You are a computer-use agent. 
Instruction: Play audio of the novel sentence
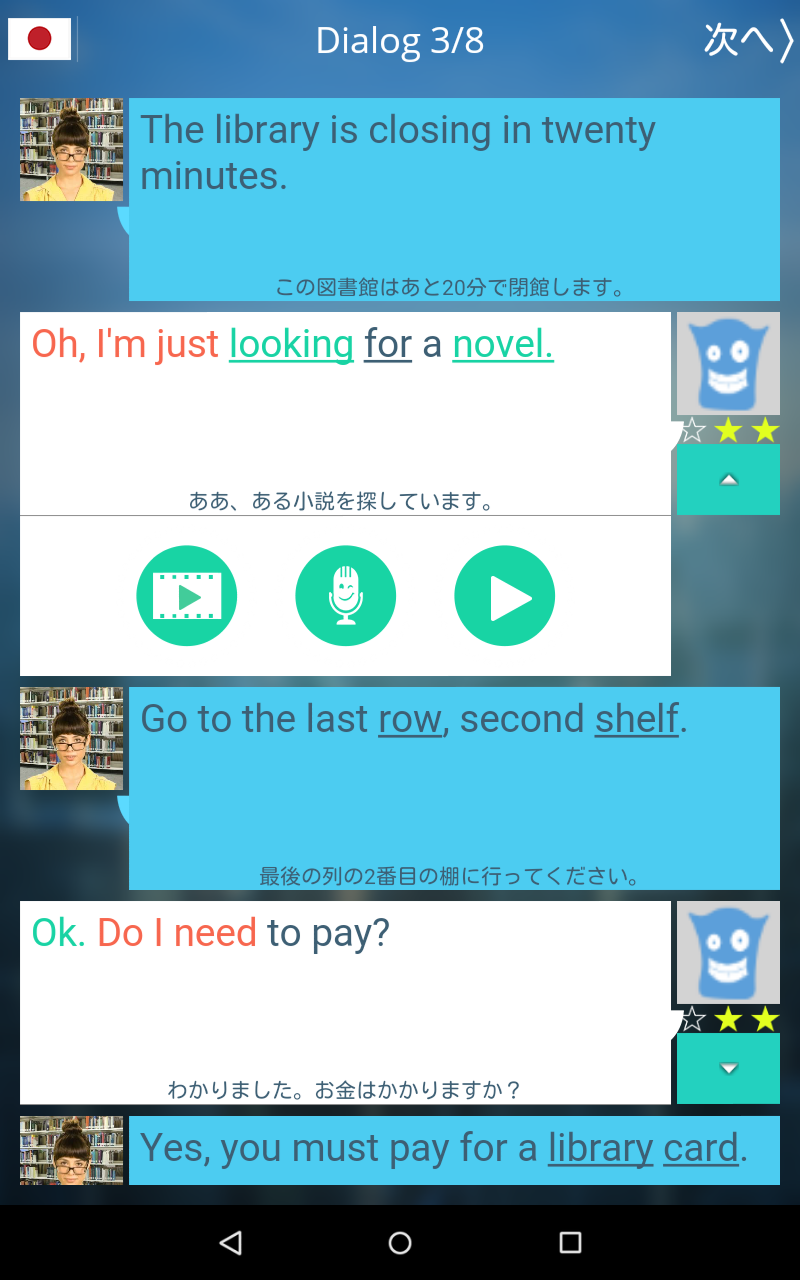pyautogui.click(x=504, y=596)
